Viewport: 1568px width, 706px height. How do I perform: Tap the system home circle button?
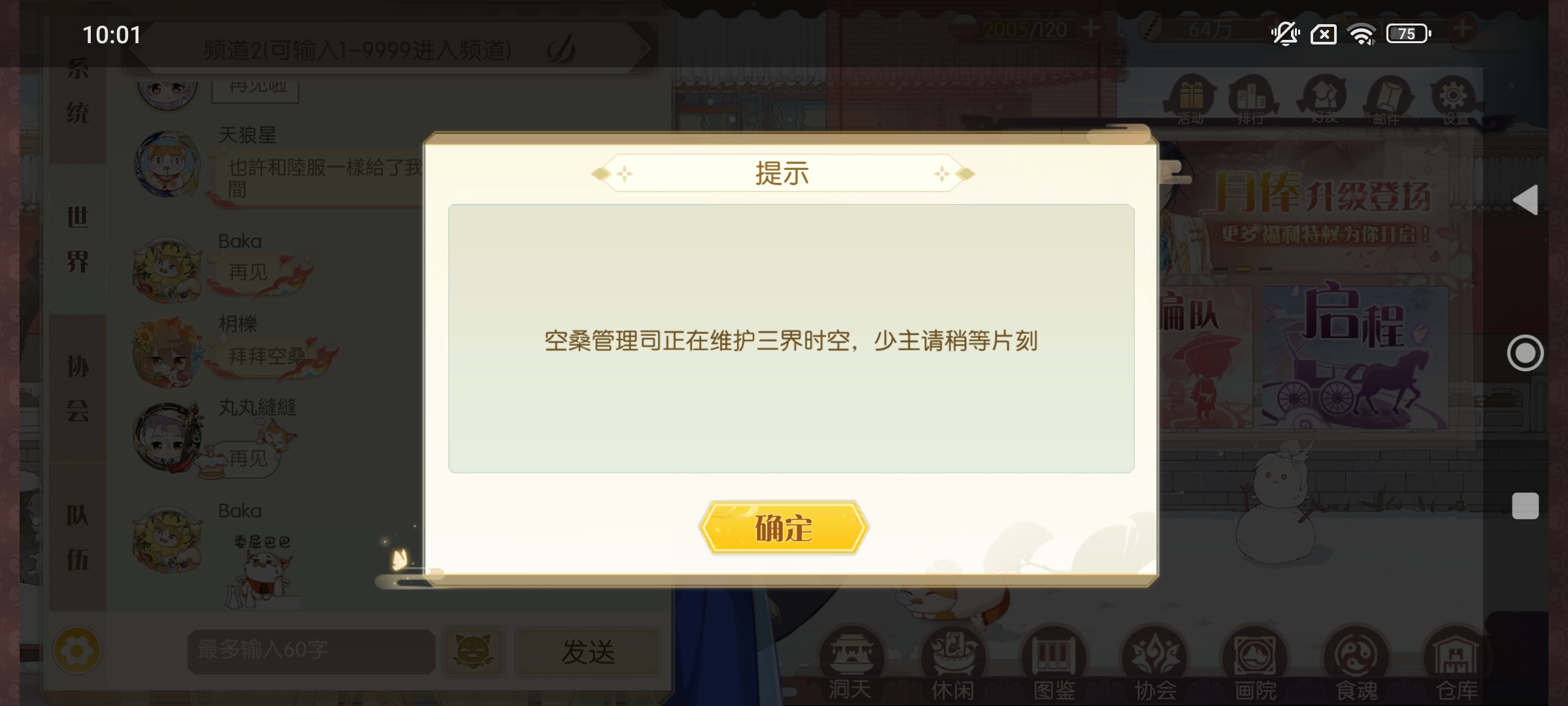tap(1526, 353)
